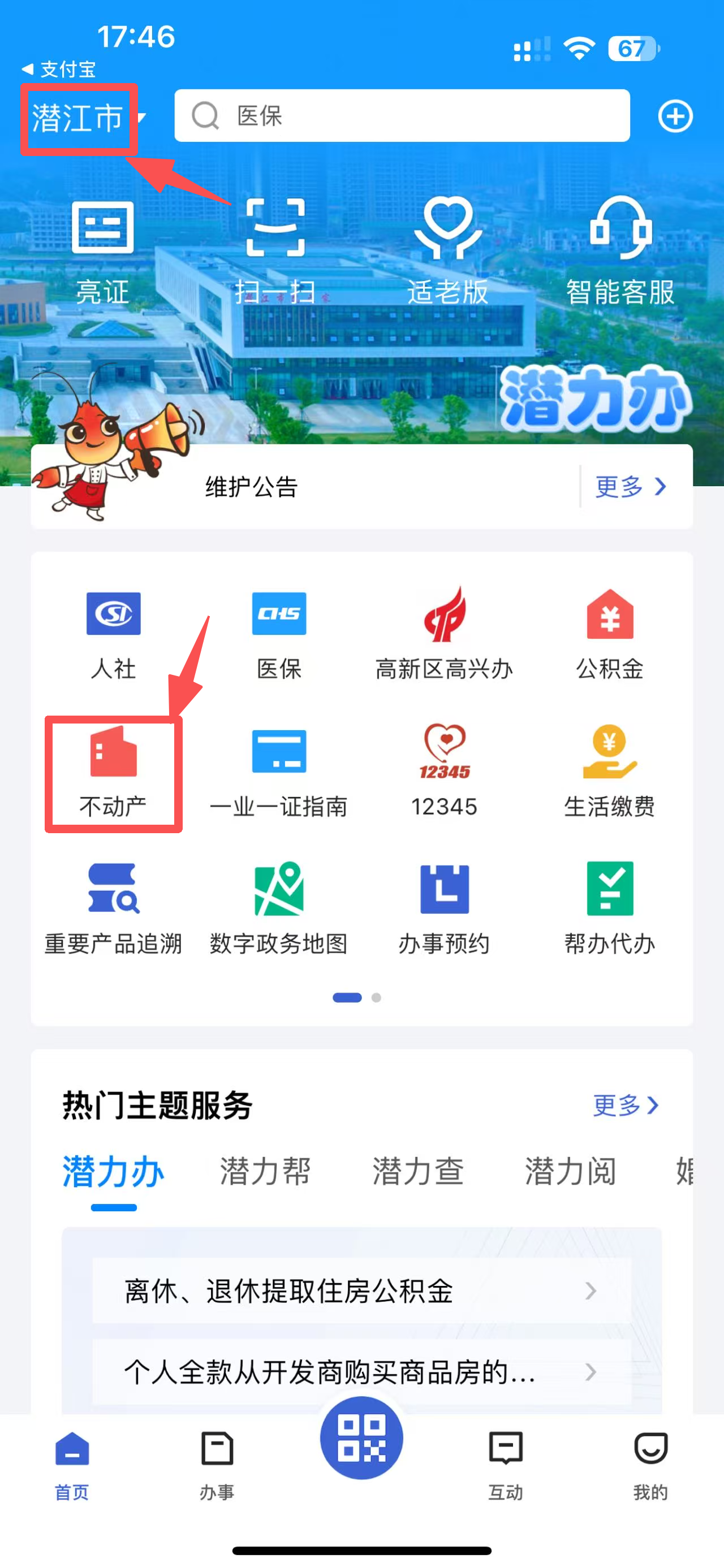View more 维护公告 announcements
The height and width of the screenshot is (1568, 724).
630,486
